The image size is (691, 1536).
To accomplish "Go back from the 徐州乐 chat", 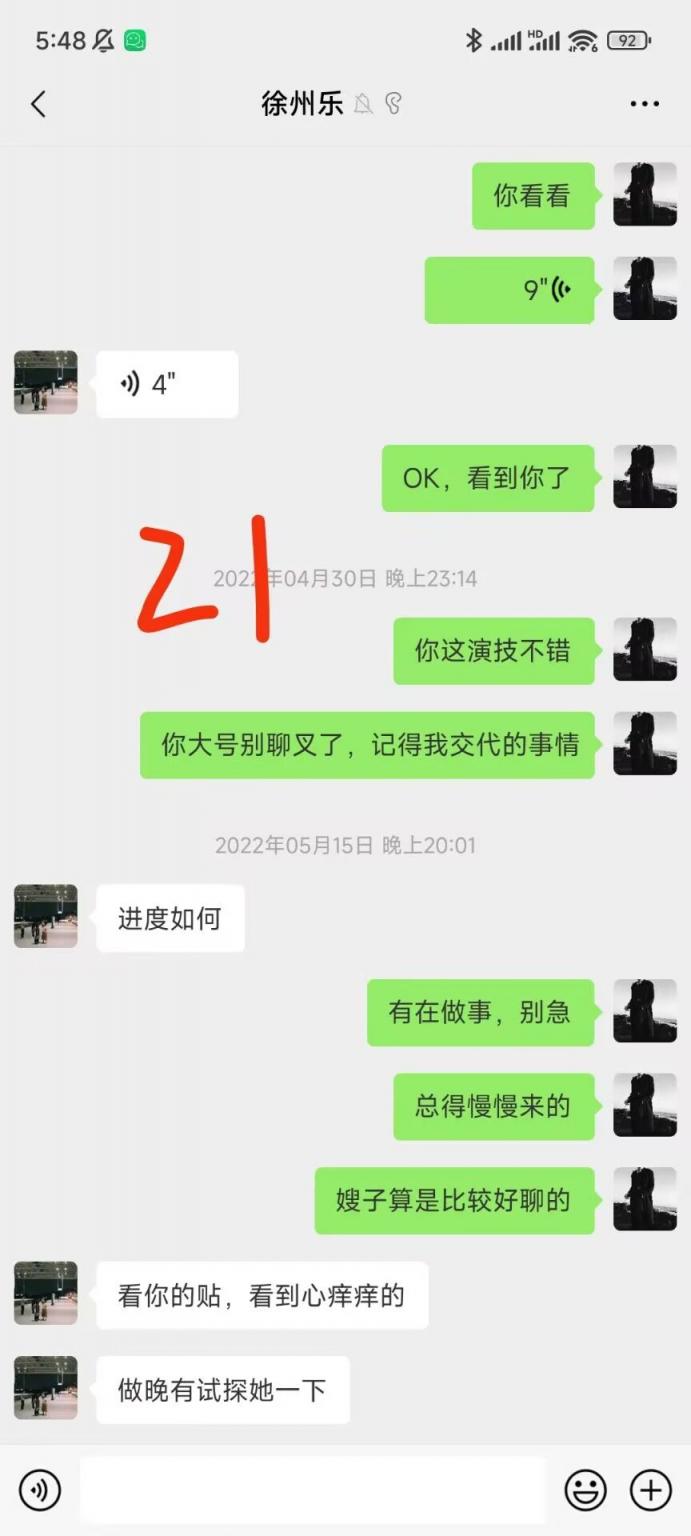I will tap(39, 104).
